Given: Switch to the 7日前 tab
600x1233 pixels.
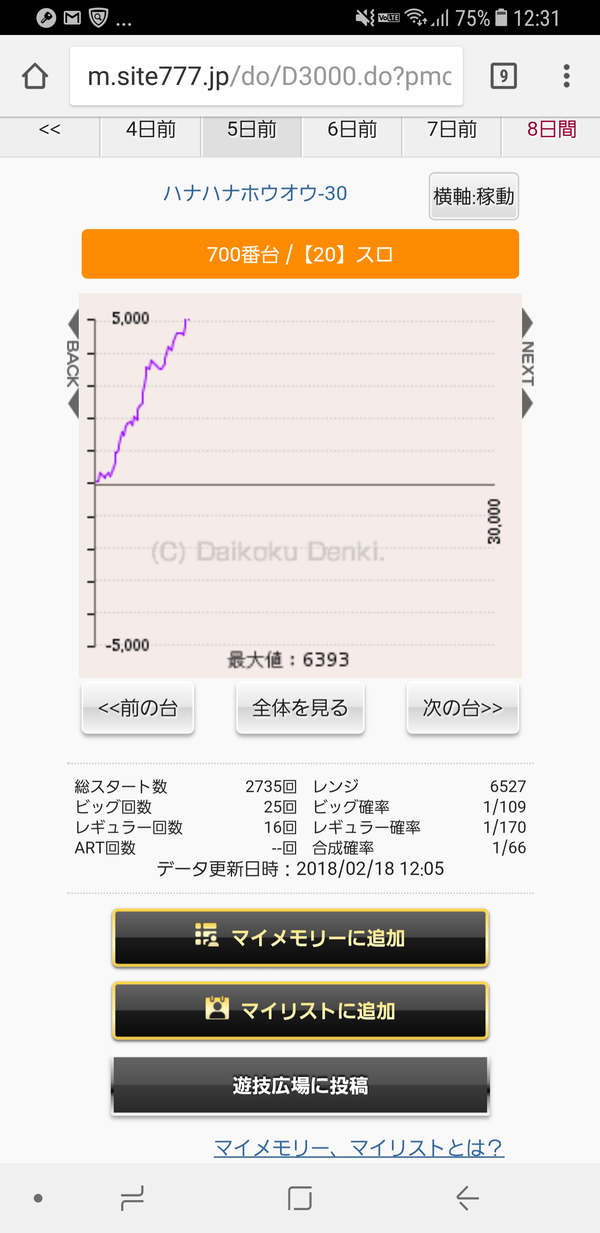Looking at the screenshot, I should 452,130.
